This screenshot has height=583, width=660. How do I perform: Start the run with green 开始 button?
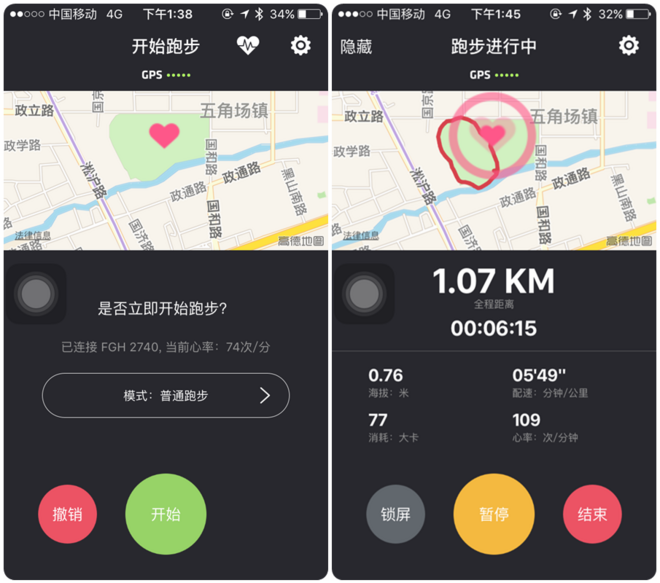click(x=166, y=514)
